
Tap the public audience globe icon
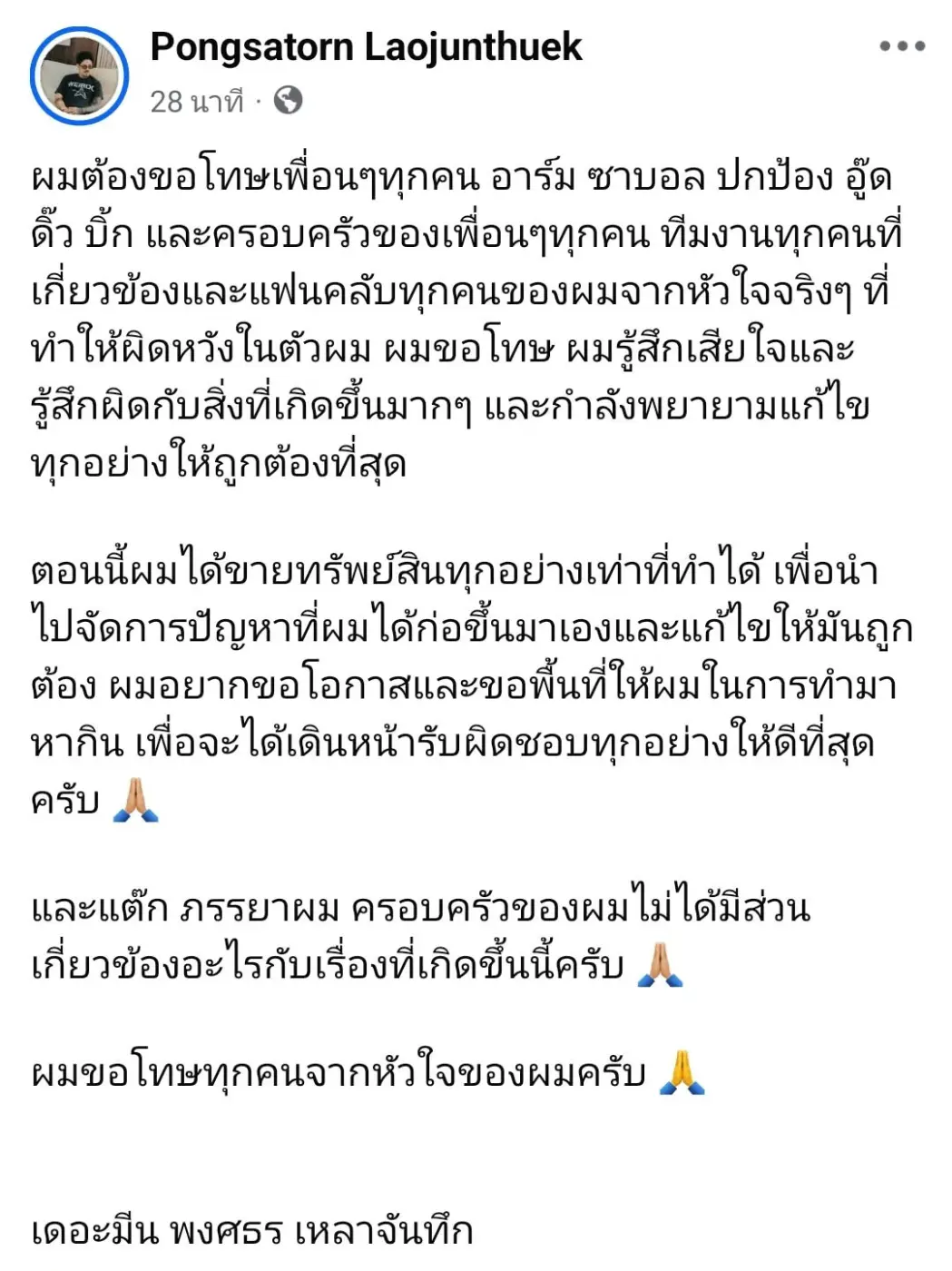(288, 100)
